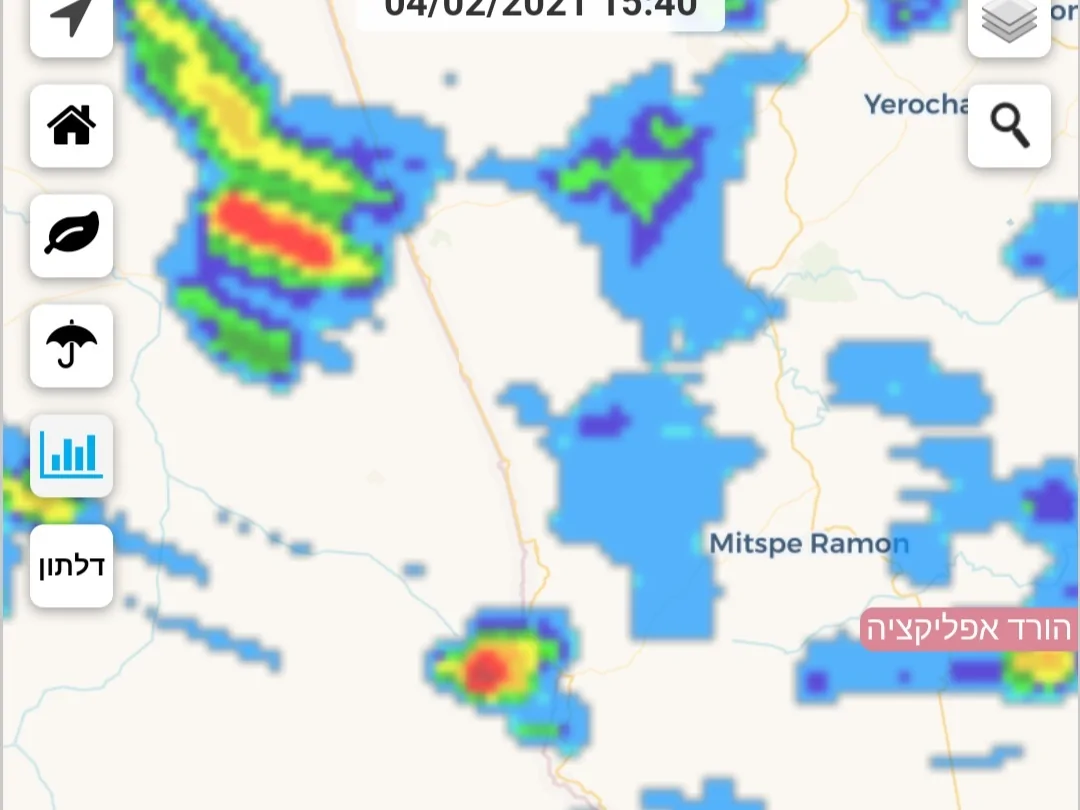Tap the leaf icon button

71,236
